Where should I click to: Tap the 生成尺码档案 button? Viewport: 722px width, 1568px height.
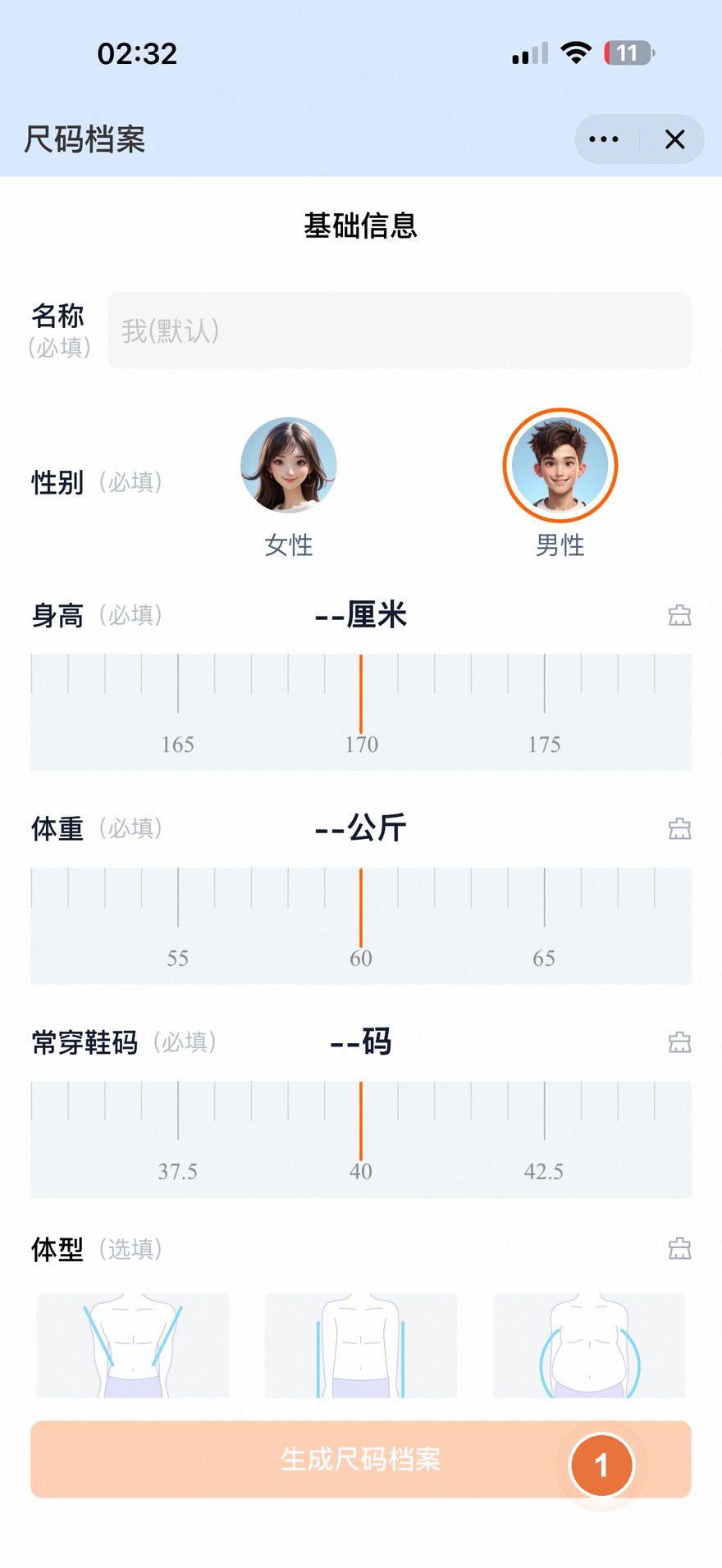(x=361, y=1460)
